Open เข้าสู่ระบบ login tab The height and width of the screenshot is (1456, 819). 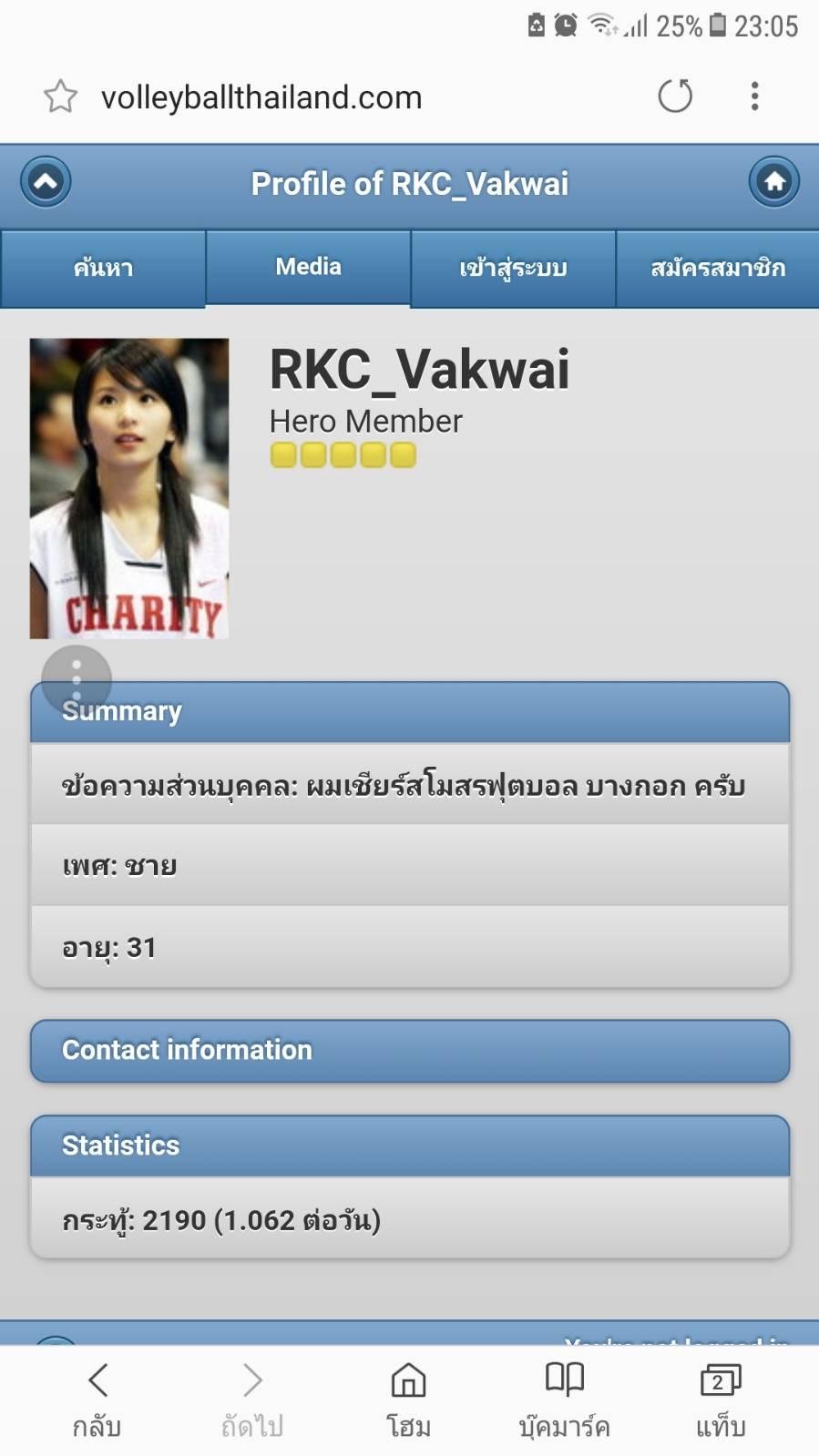click(x=513, y=268)
